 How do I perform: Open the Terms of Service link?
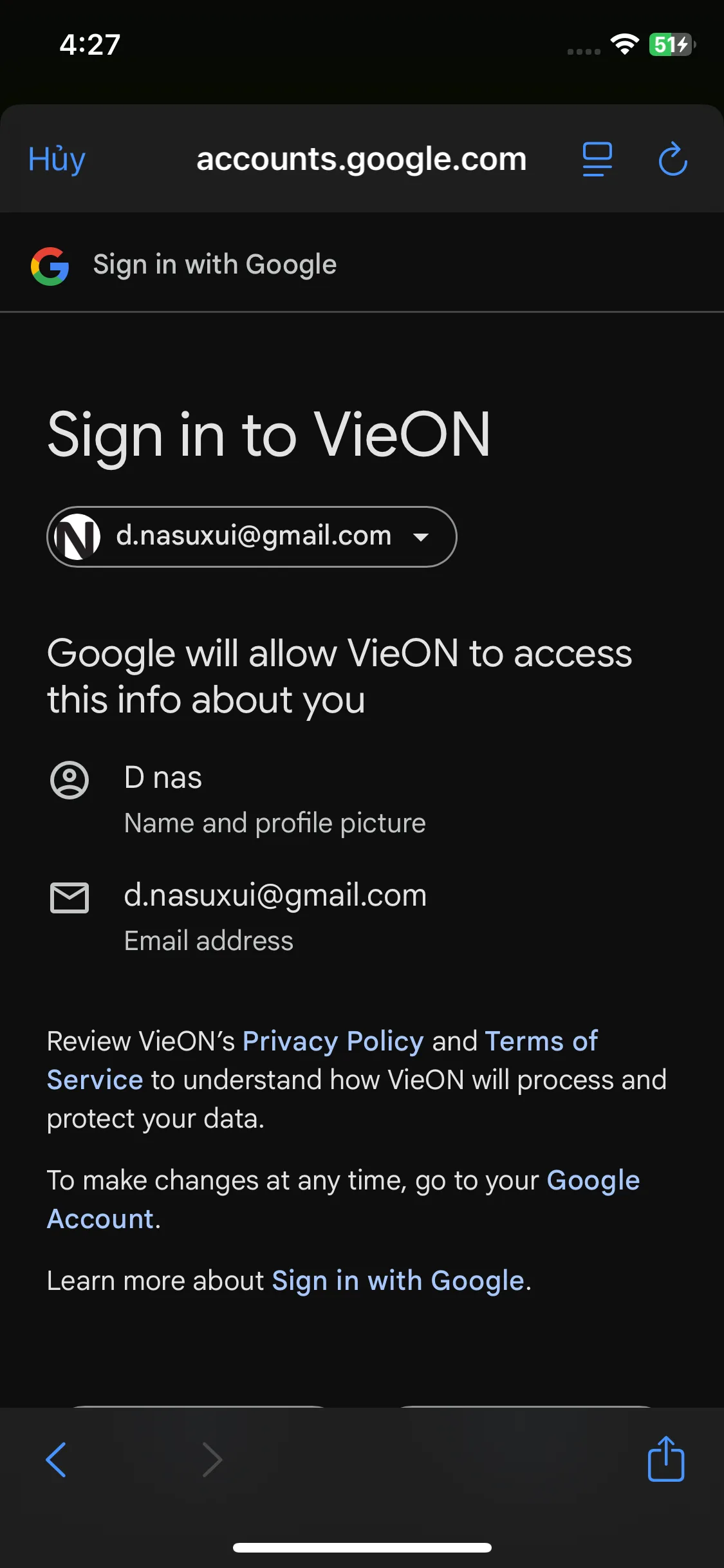pyautogui.click(x=322, y=1060)
